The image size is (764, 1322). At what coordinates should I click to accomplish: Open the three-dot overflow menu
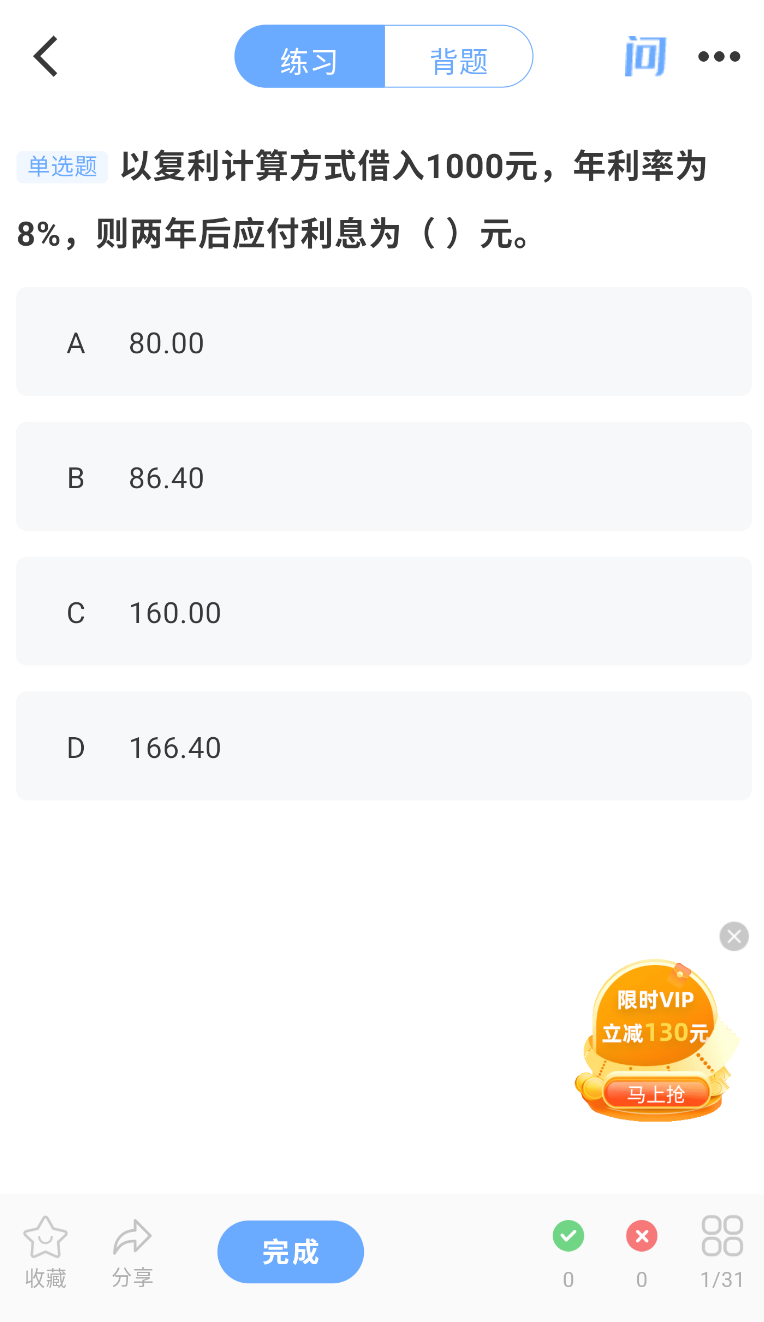coord(719,57)
